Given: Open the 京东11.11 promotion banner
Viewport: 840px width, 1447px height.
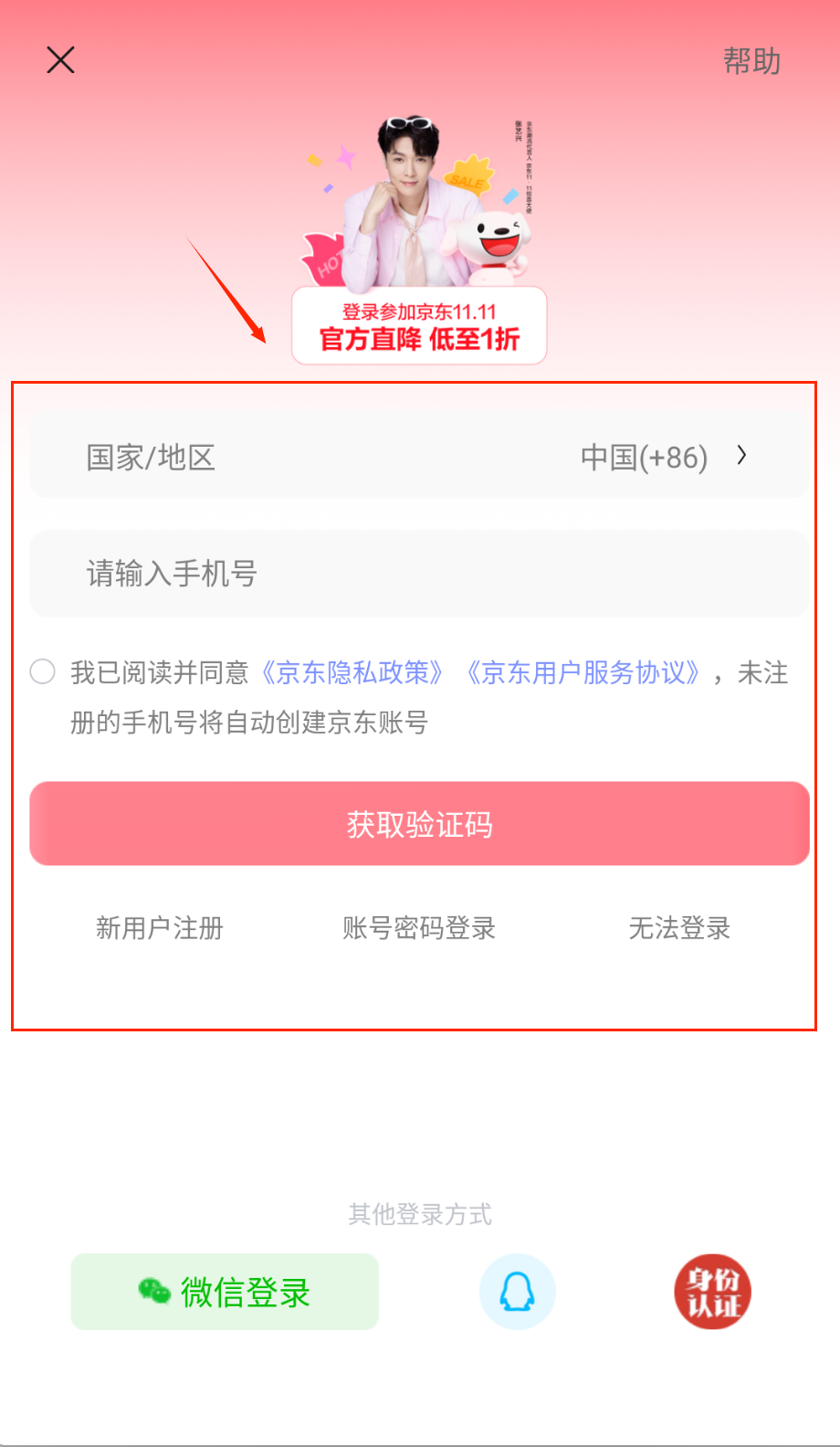Looking at the screenshot, I should [x=419, y=326].
